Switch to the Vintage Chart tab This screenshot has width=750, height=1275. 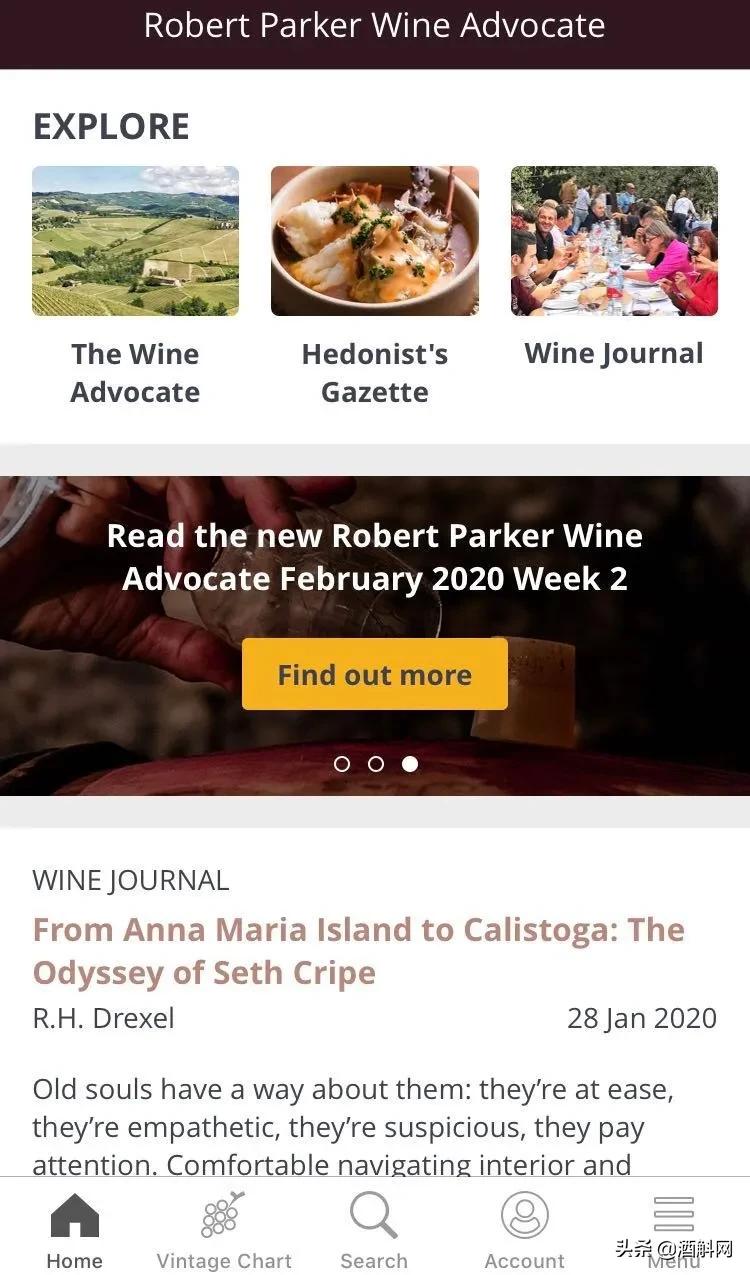click(x=224, y=1230)
